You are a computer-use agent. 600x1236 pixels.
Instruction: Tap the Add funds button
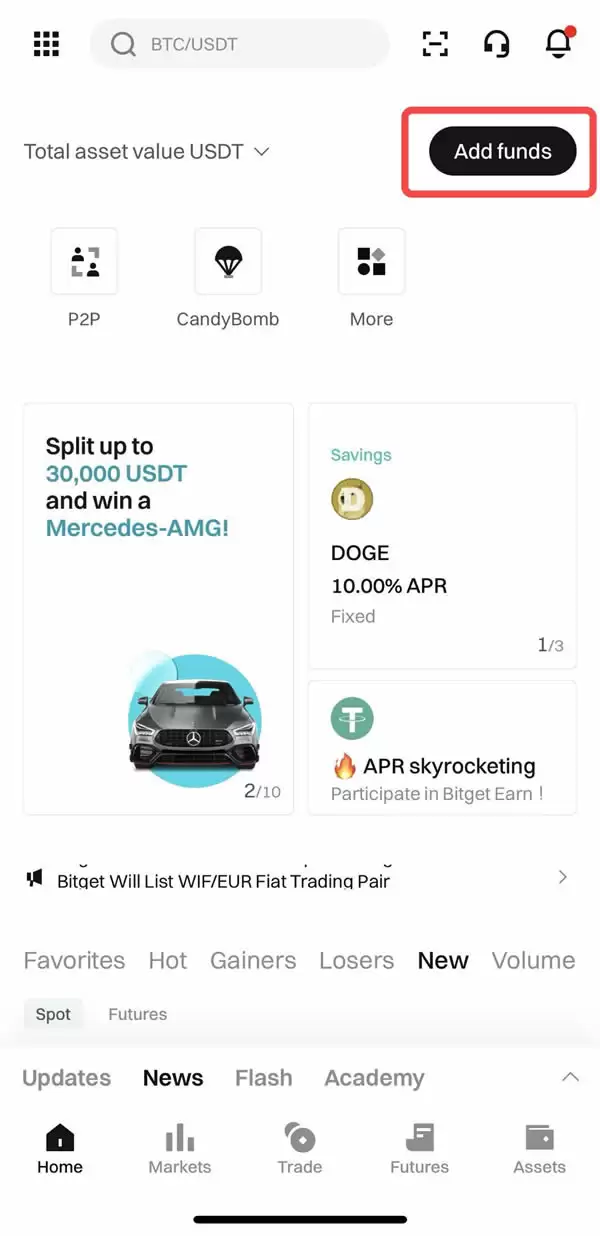click(502, 152)
